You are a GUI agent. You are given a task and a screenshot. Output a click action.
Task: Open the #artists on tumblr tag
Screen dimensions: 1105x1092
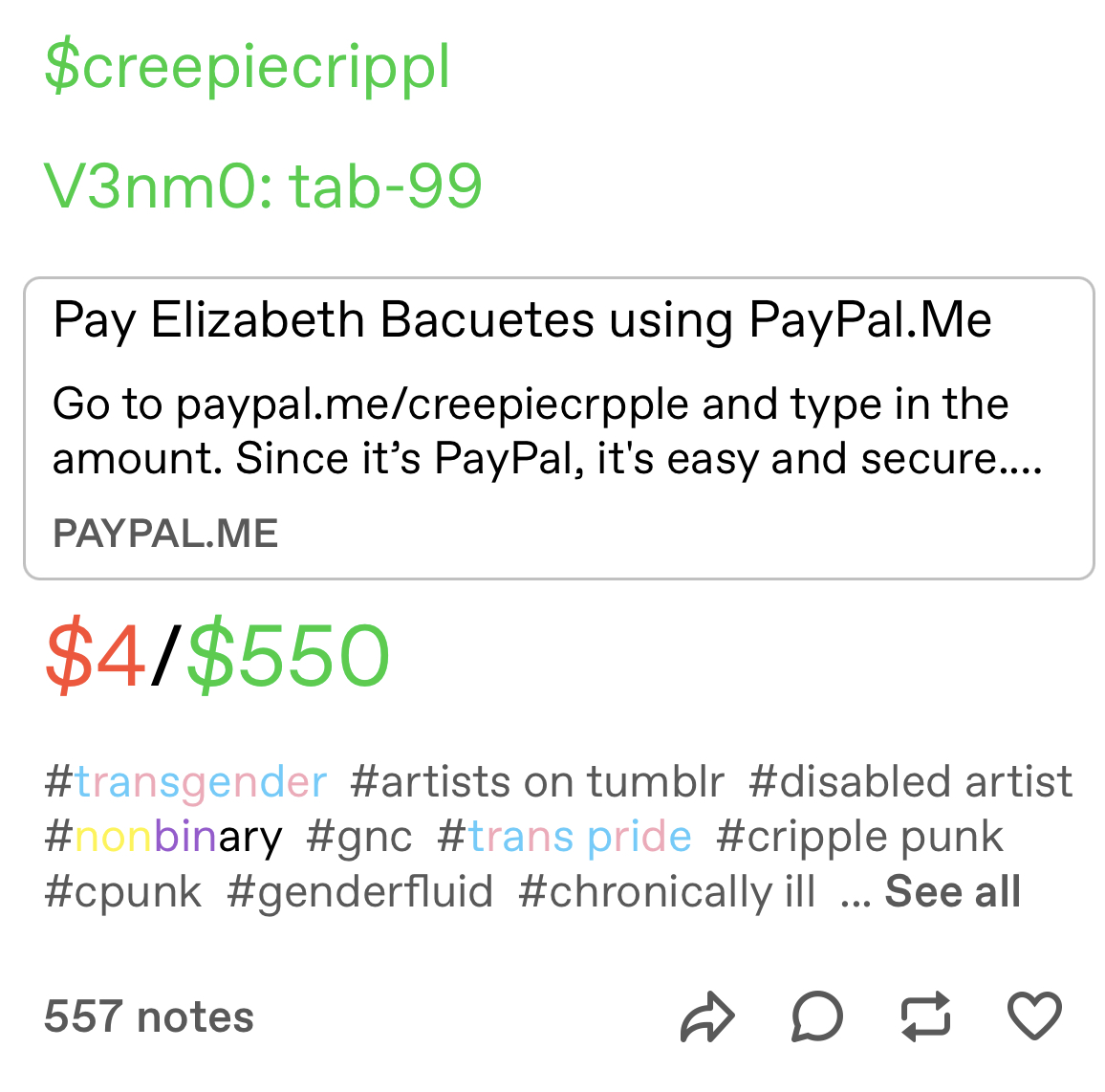537,782
